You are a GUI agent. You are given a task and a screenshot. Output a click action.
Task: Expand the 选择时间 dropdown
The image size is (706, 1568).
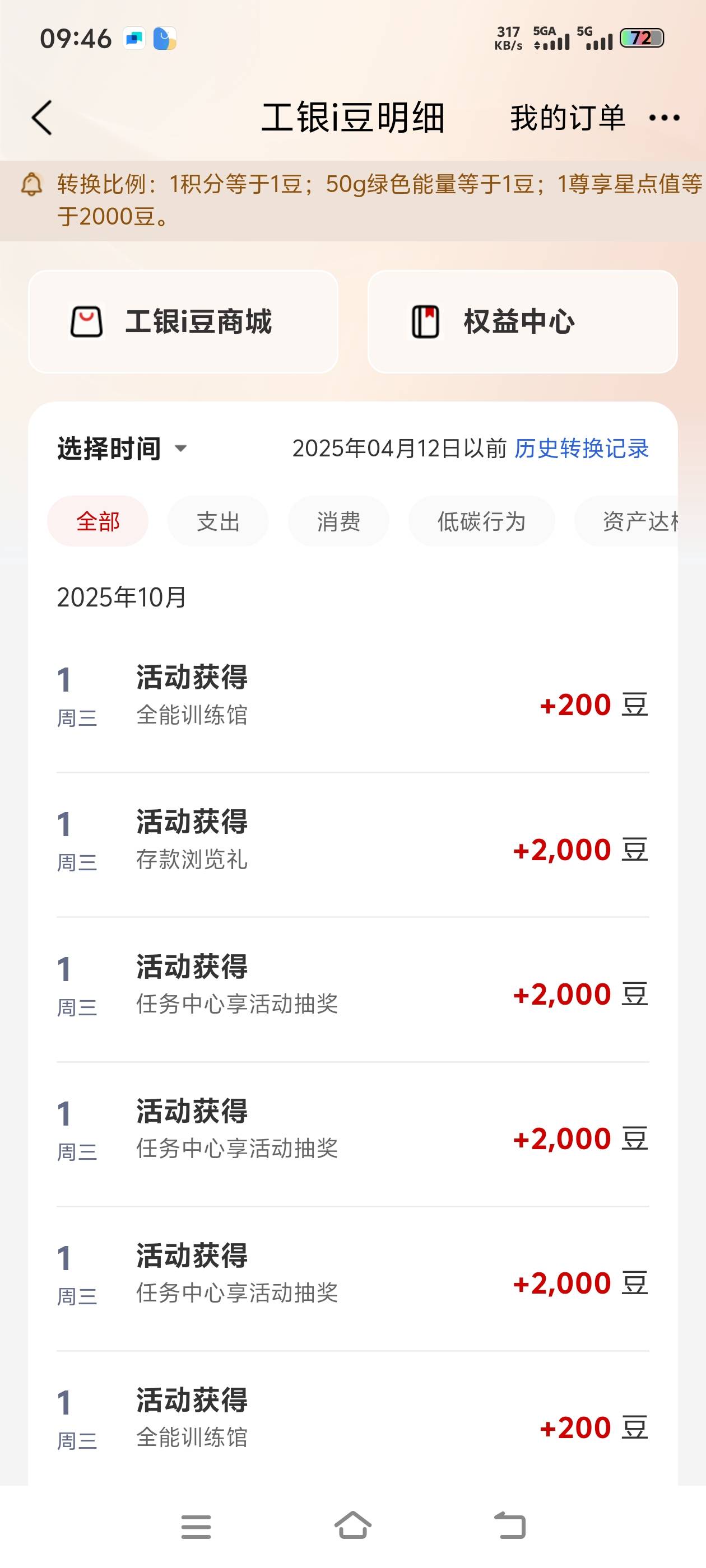(122, 449)
